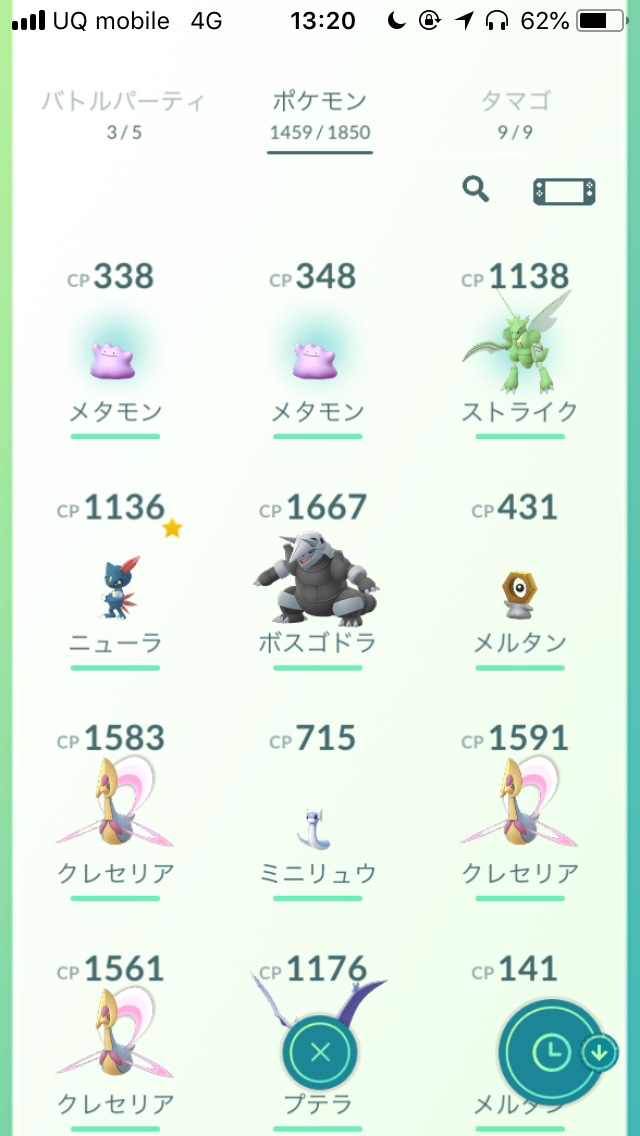Open the Pokémon search magnifier
The height and width of the screenshot is (1136, 640).
click(x=475, y=190)
